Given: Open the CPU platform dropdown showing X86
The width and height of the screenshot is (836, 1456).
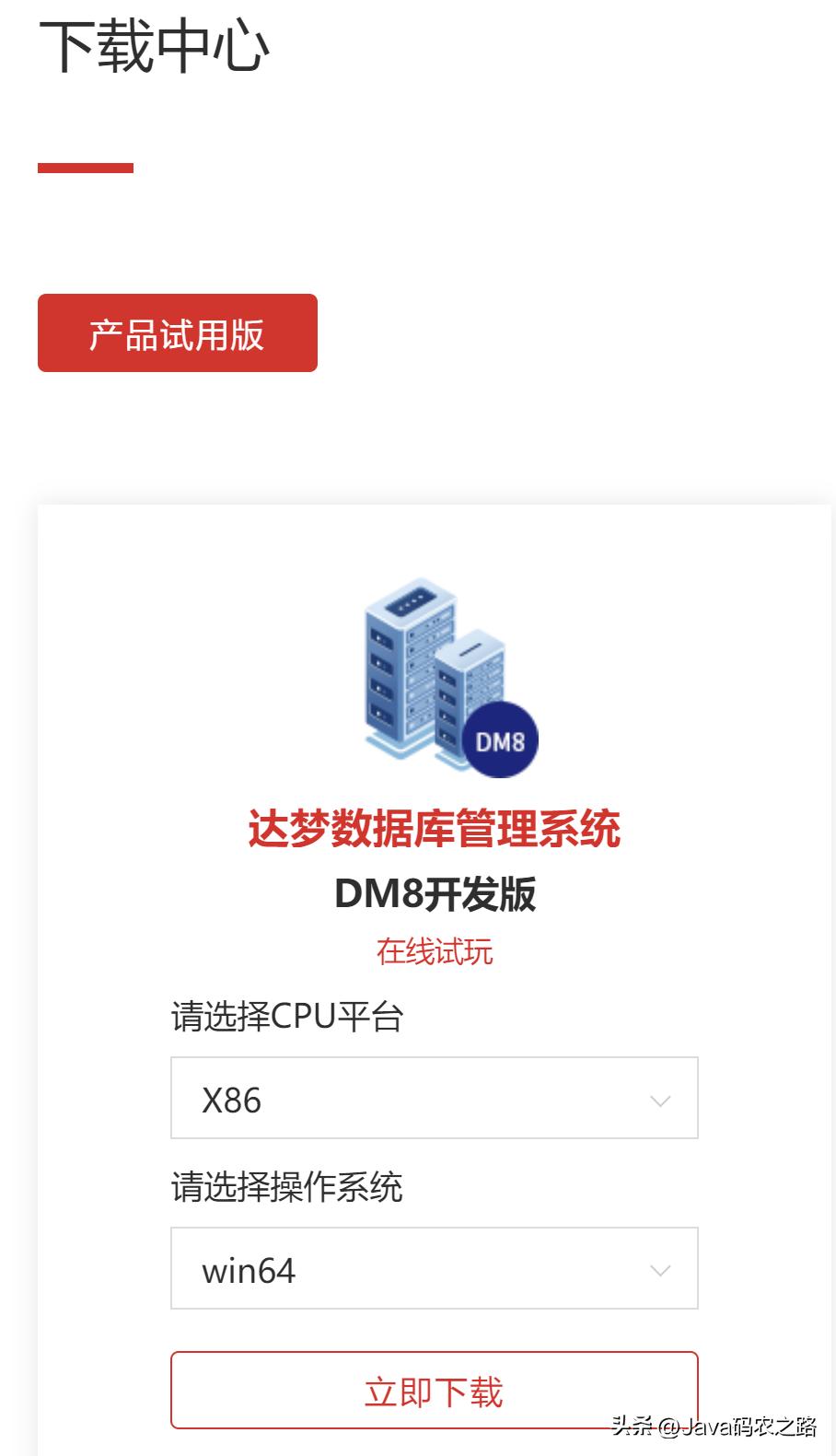Looking at the screenshot, I should click(435, 1098).
